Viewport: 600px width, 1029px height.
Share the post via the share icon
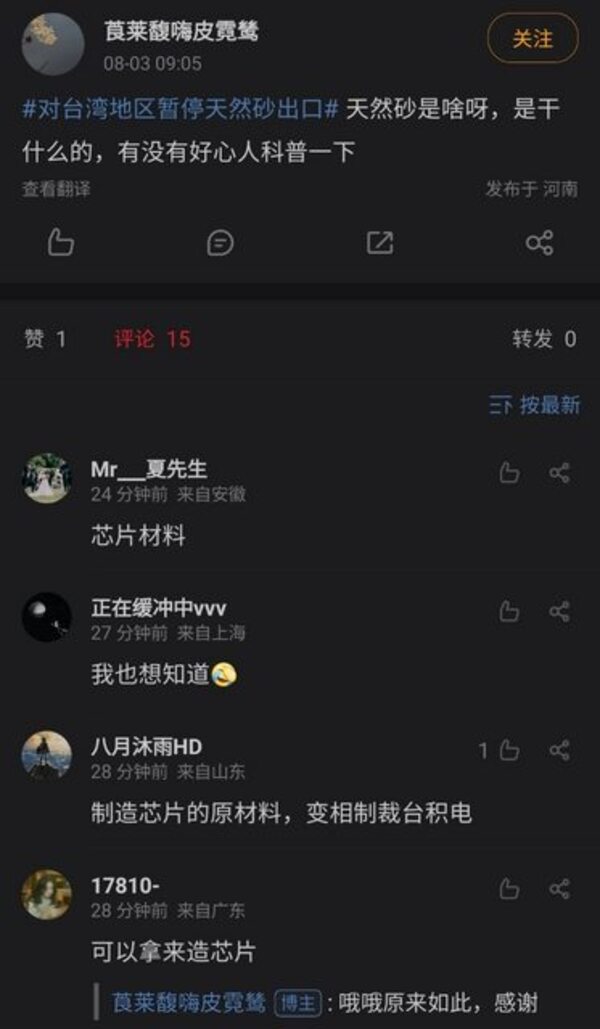(x=539, y=242)
